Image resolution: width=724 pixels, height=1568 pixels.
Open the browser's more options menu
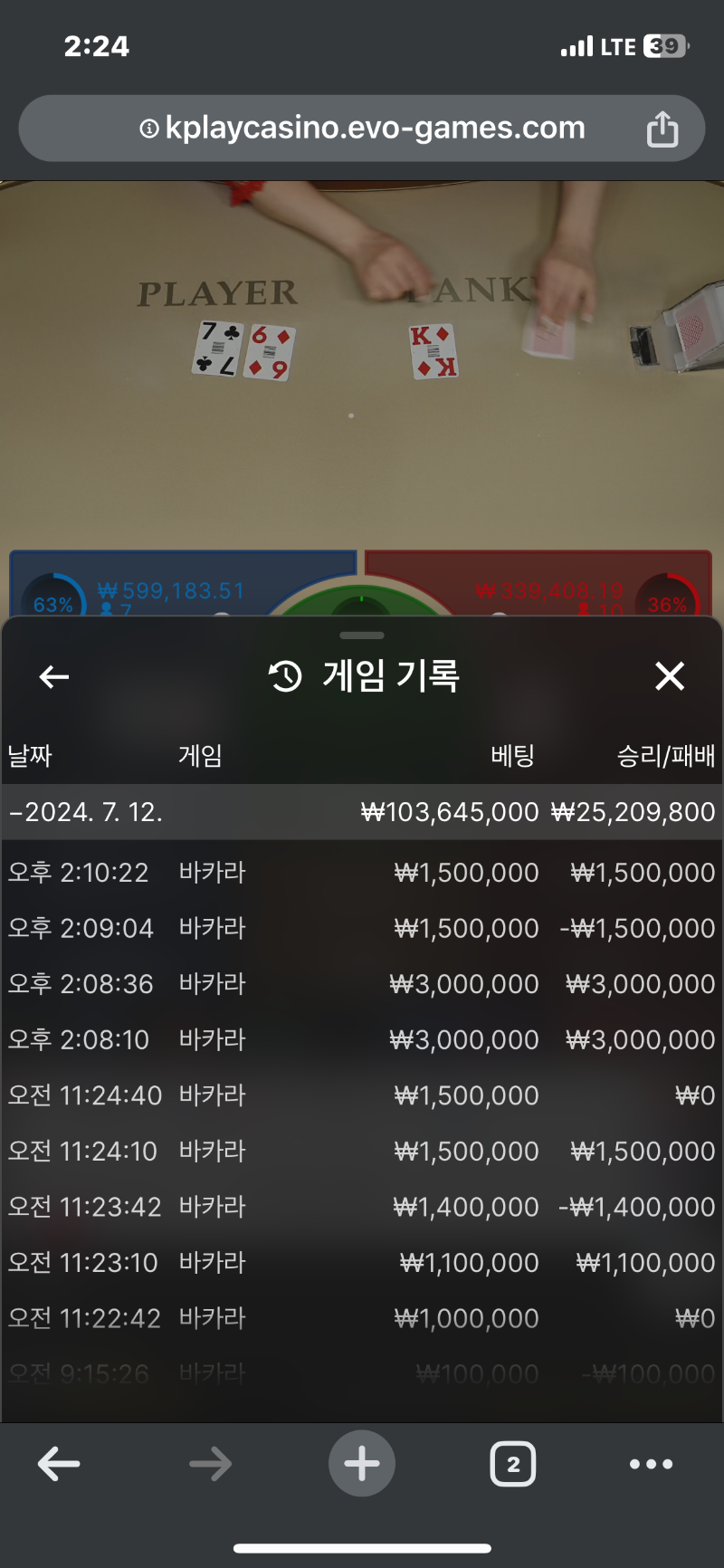point(652,1464)
